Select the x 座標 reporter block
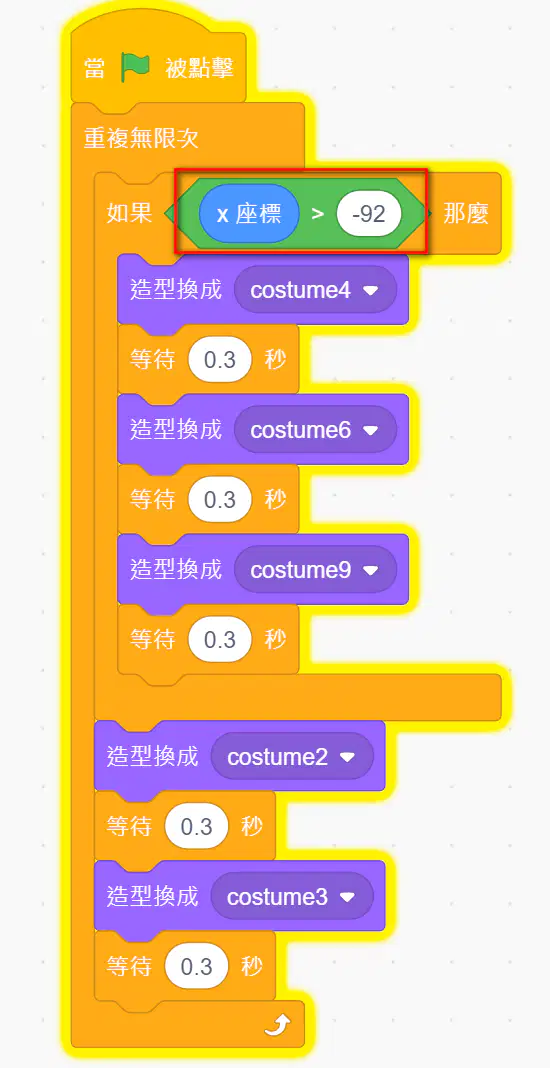 pos(249,215)
